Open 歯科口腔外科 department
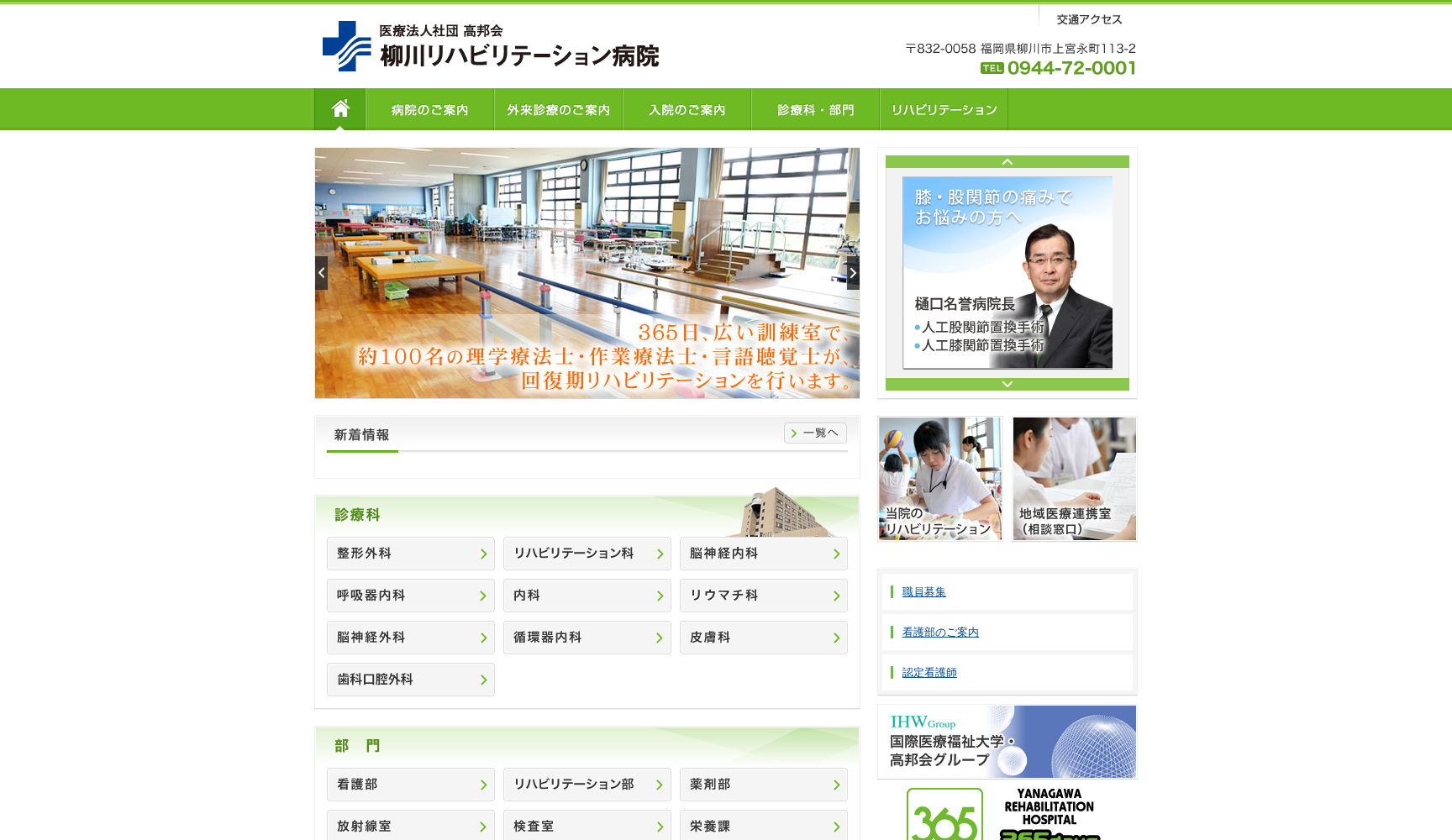The height and width of the screenshot is (840, 1452). click(x=410, y=680)
